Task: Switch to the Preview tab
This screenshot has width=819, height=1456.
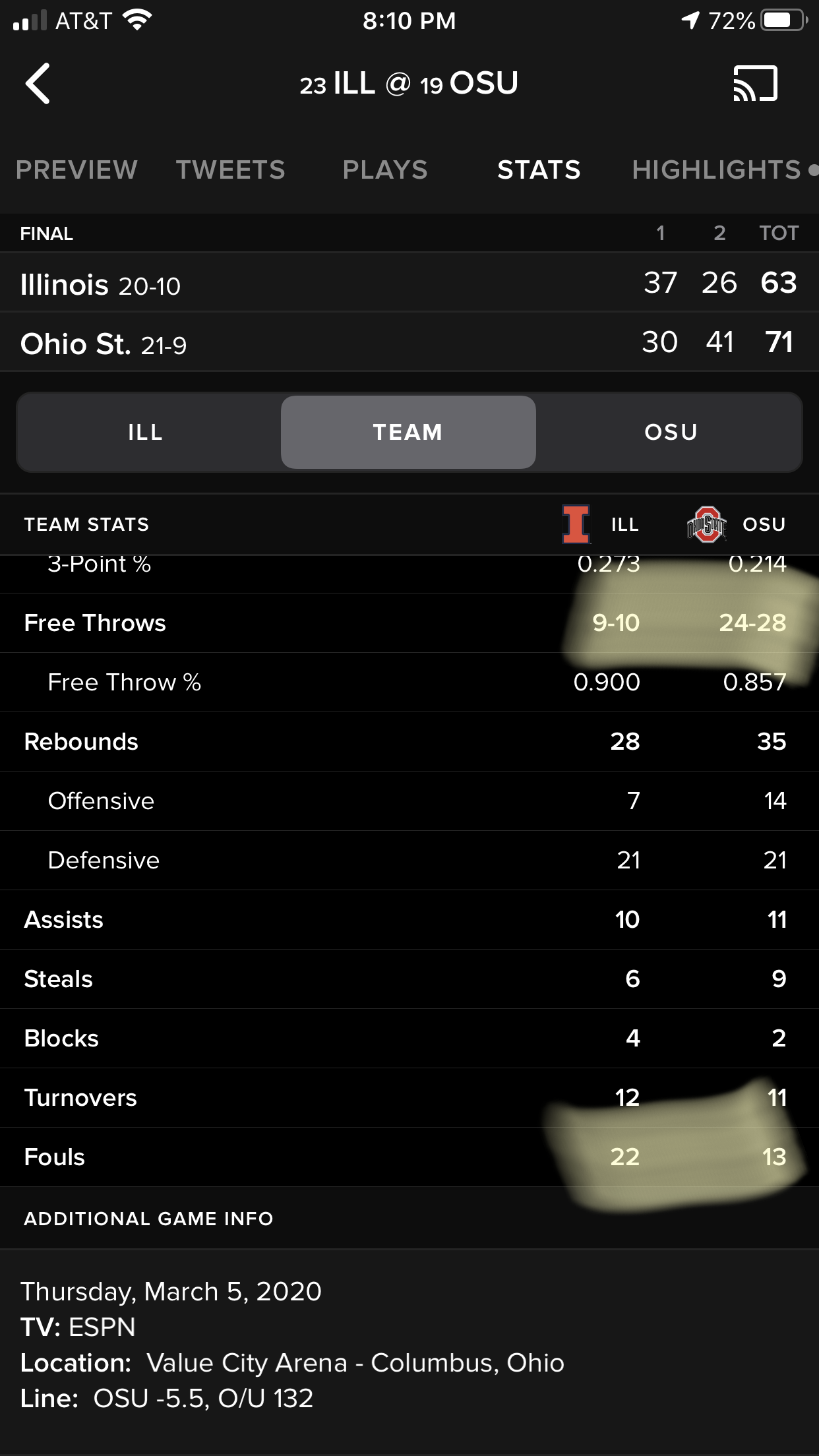Action: coord(76,170)
